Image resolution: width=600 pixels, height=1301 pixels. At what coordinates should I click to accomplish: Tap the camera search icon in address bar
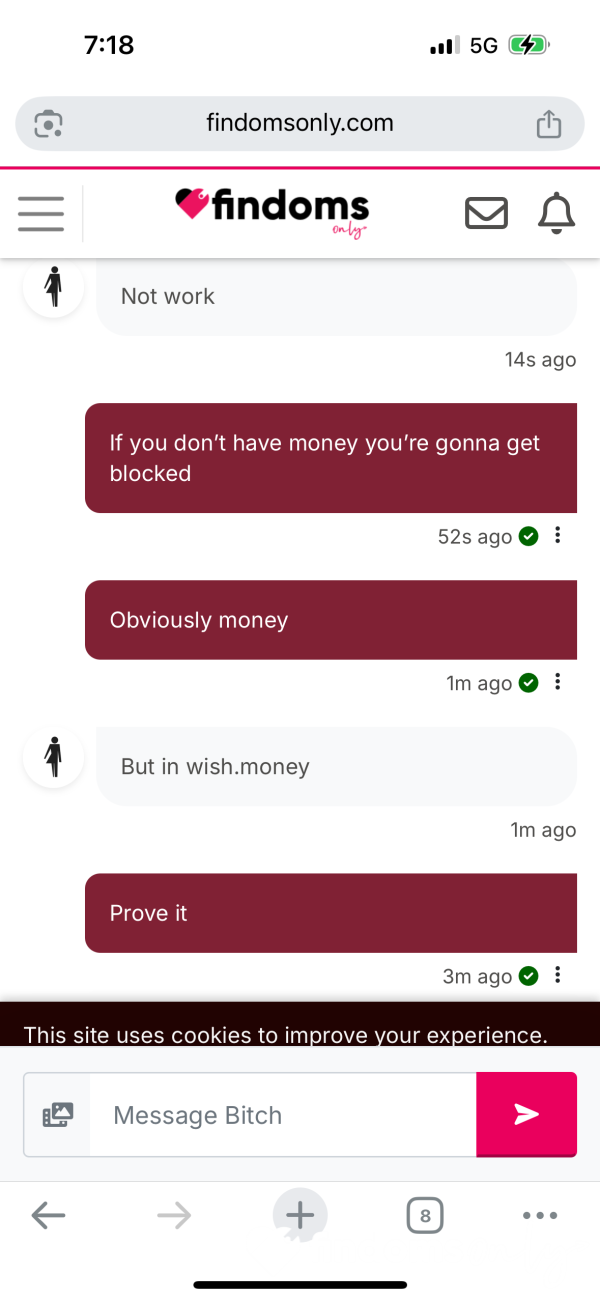point(48,123)
